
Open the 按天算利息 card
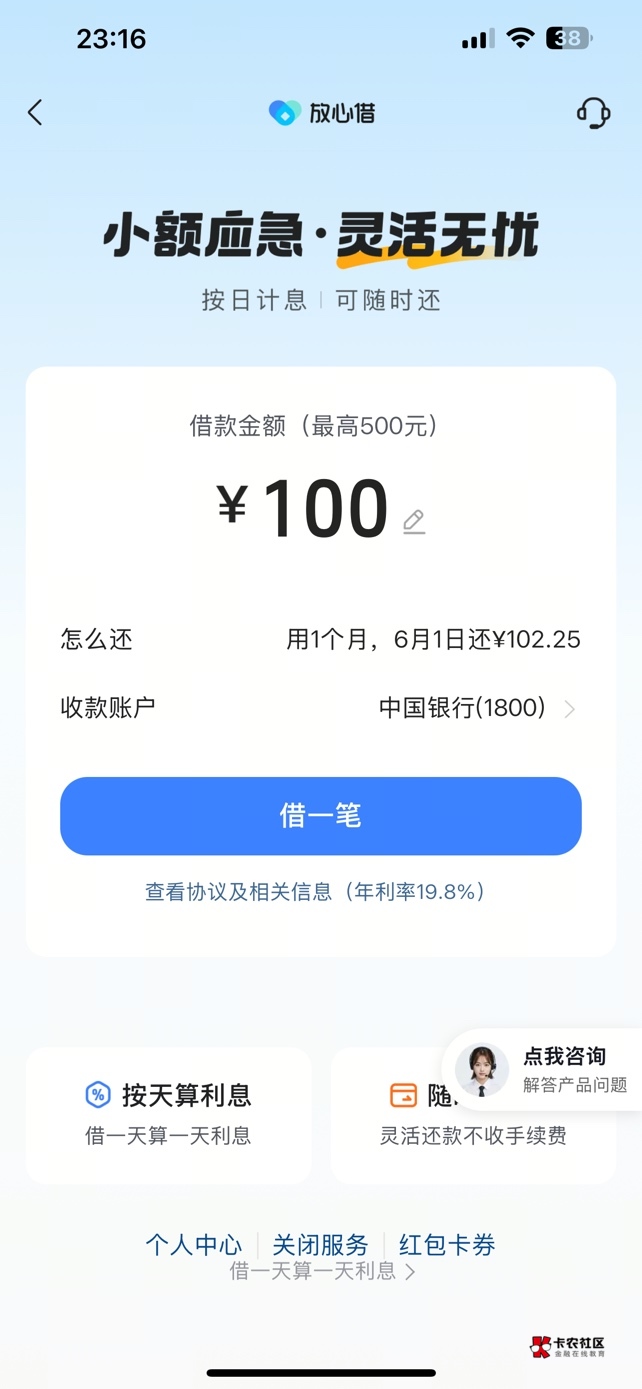click(x=168, y=1115)
